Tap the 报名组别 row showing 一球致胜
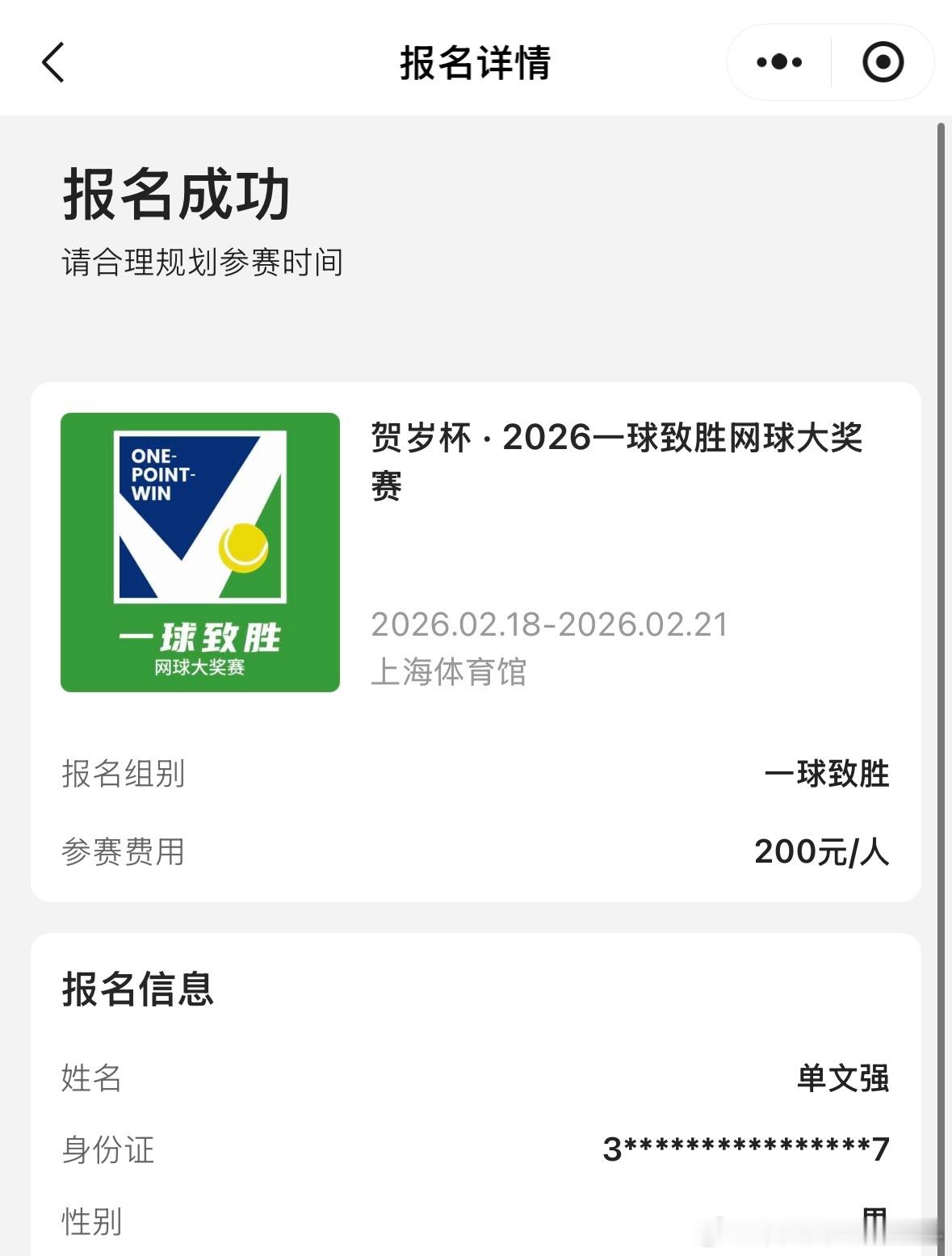Viewport: 952px width, 1256px height. point(476,774)
